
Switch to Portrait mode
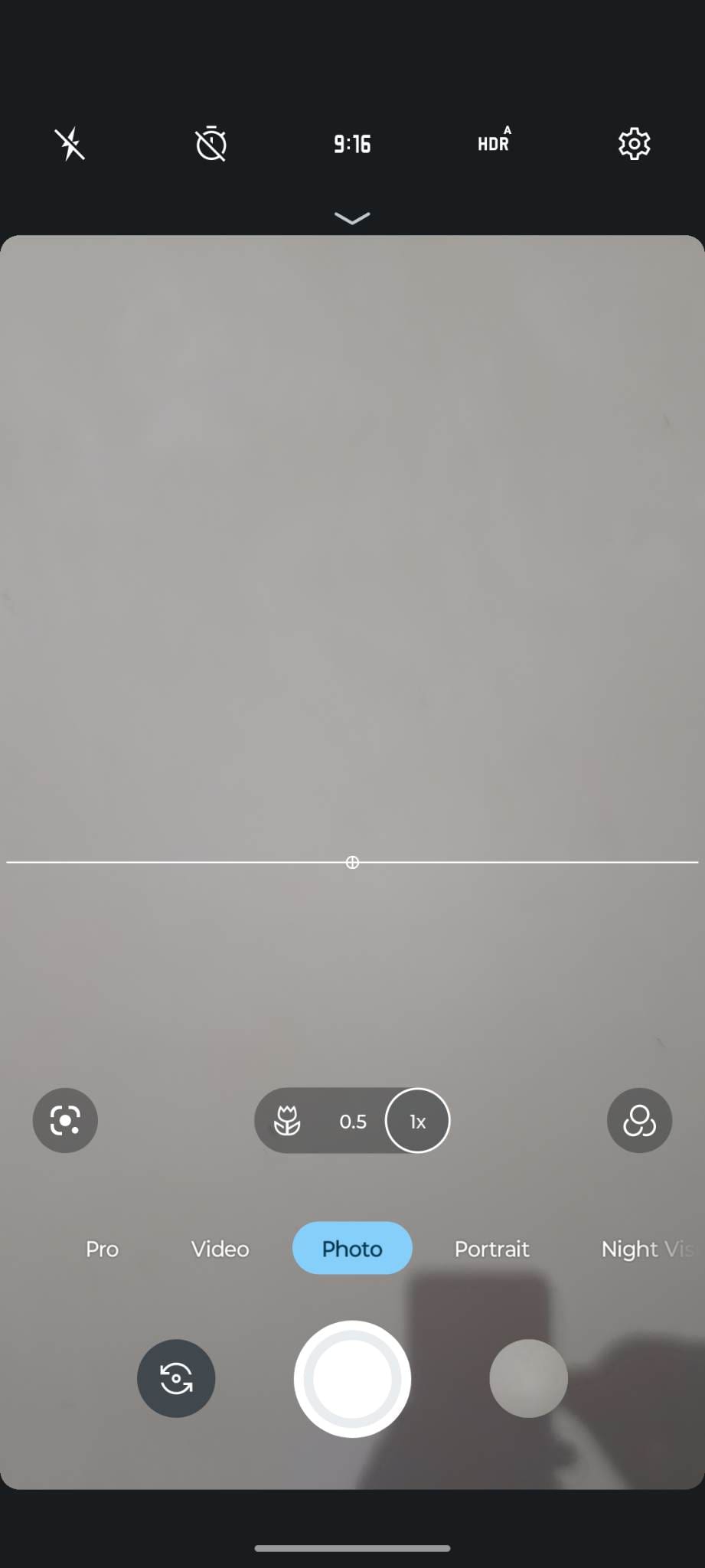pyautogui.click(x=491, y=1249)
